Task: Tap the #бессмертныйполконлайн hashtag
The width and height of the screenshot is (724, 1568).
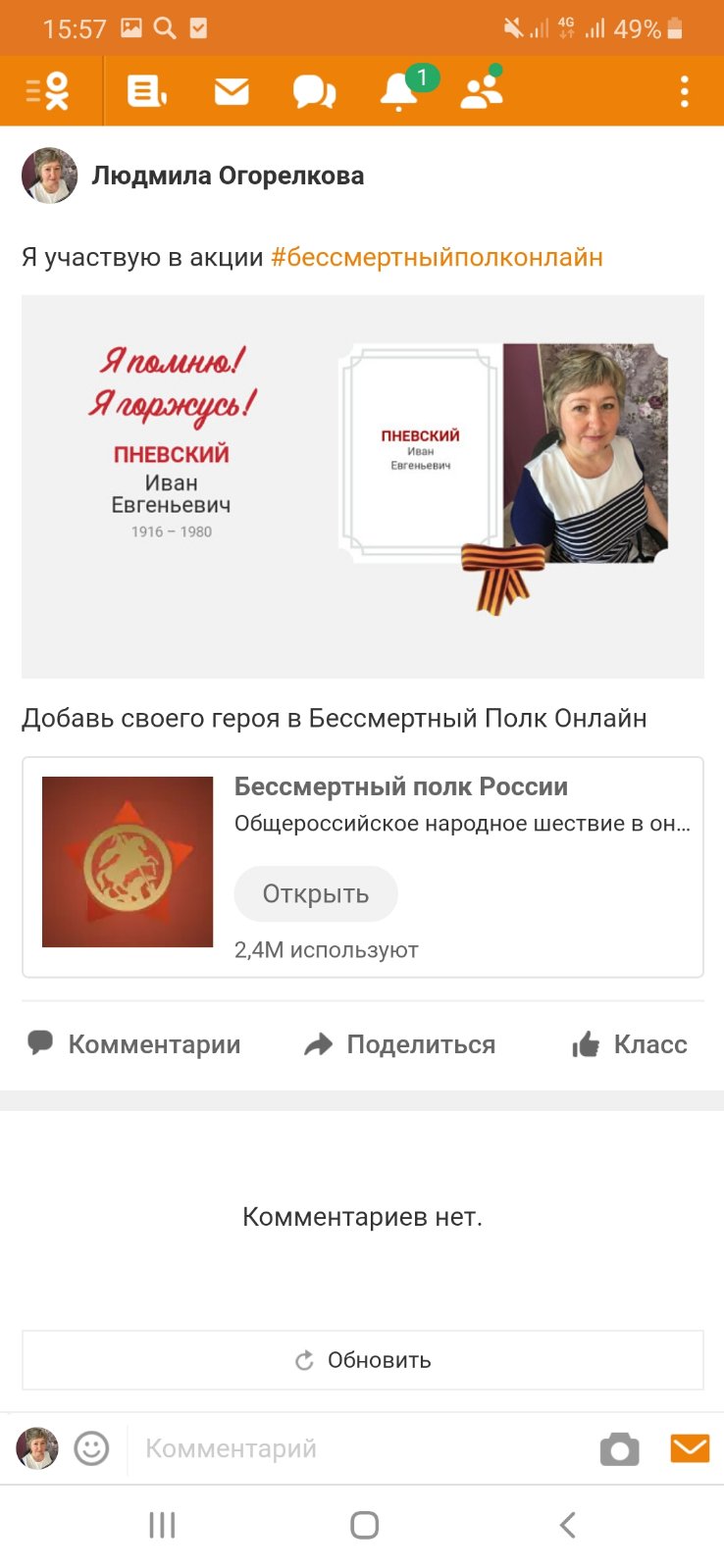Action: 437,258
